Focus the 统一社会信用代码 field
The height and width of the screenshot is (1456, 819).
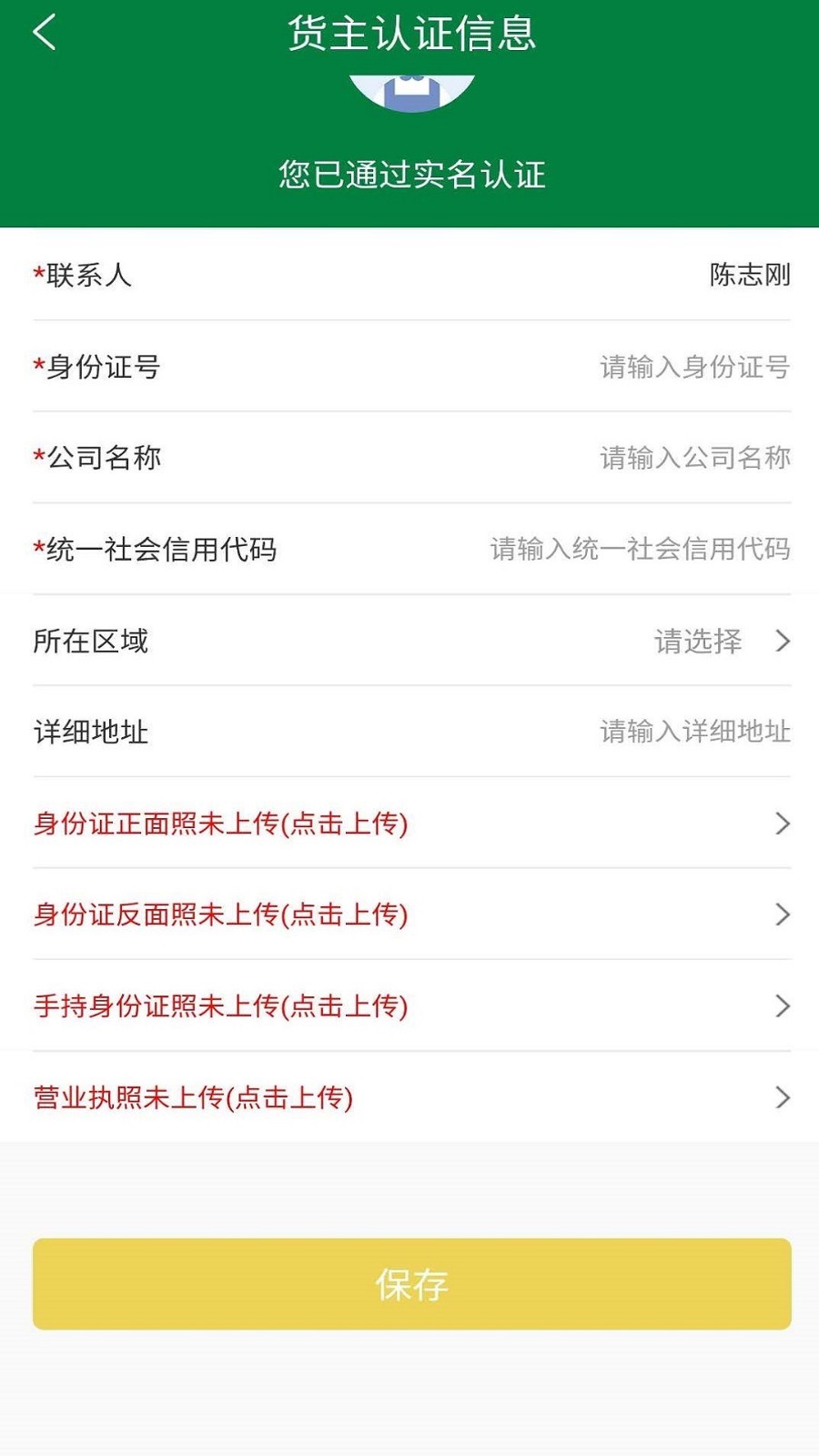[411, 549]
